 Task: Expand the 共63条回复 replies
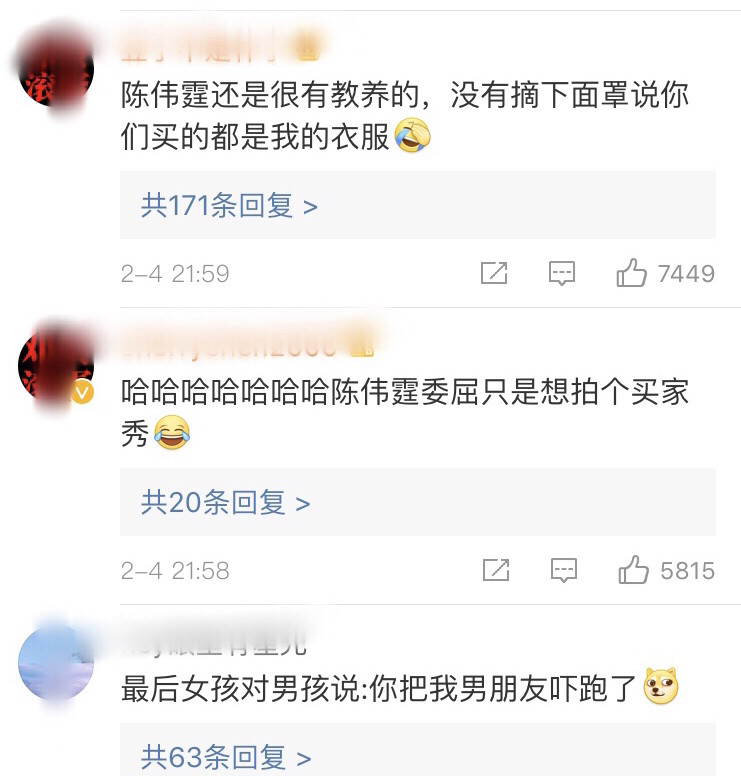pyautogui.click(x=225, y=757)
